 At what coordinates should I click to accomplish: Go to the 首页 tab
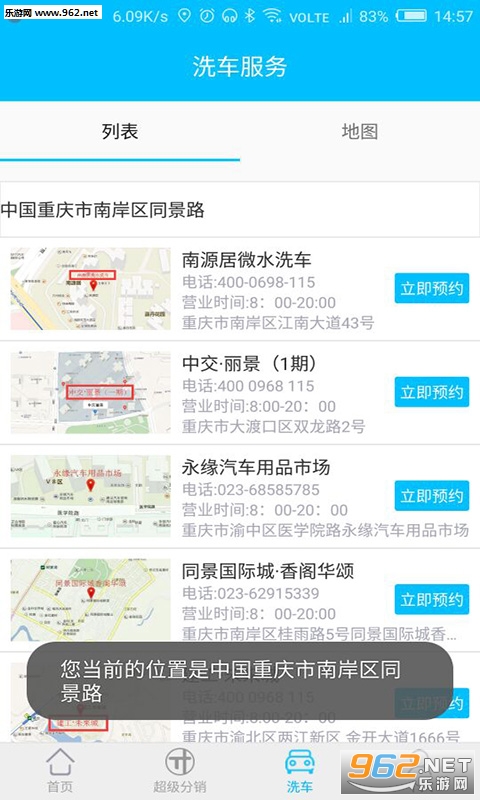(60, 771)
